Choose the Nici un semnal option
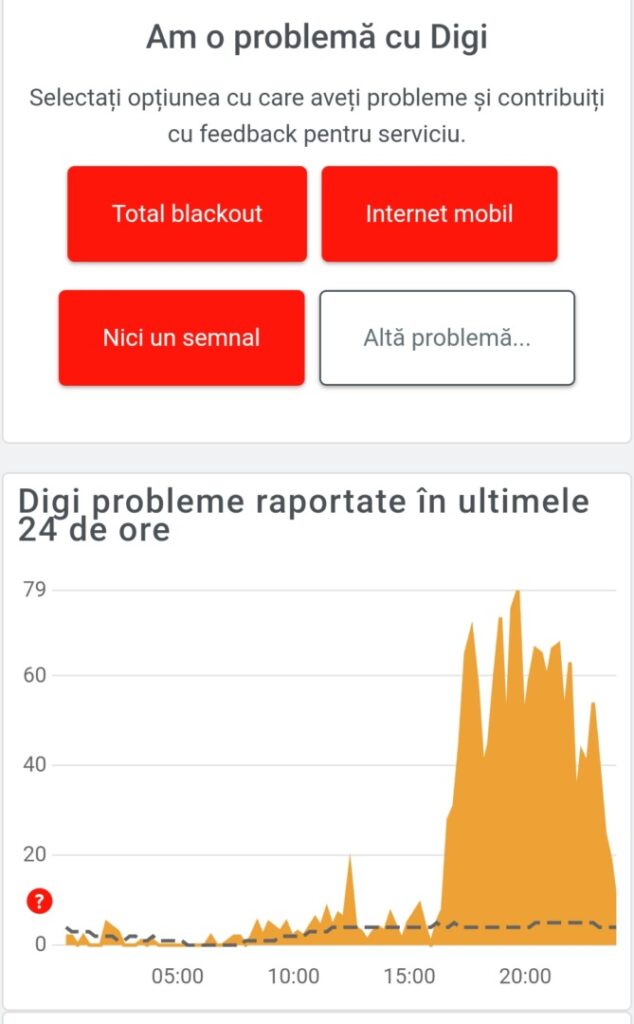 [182, 338]
